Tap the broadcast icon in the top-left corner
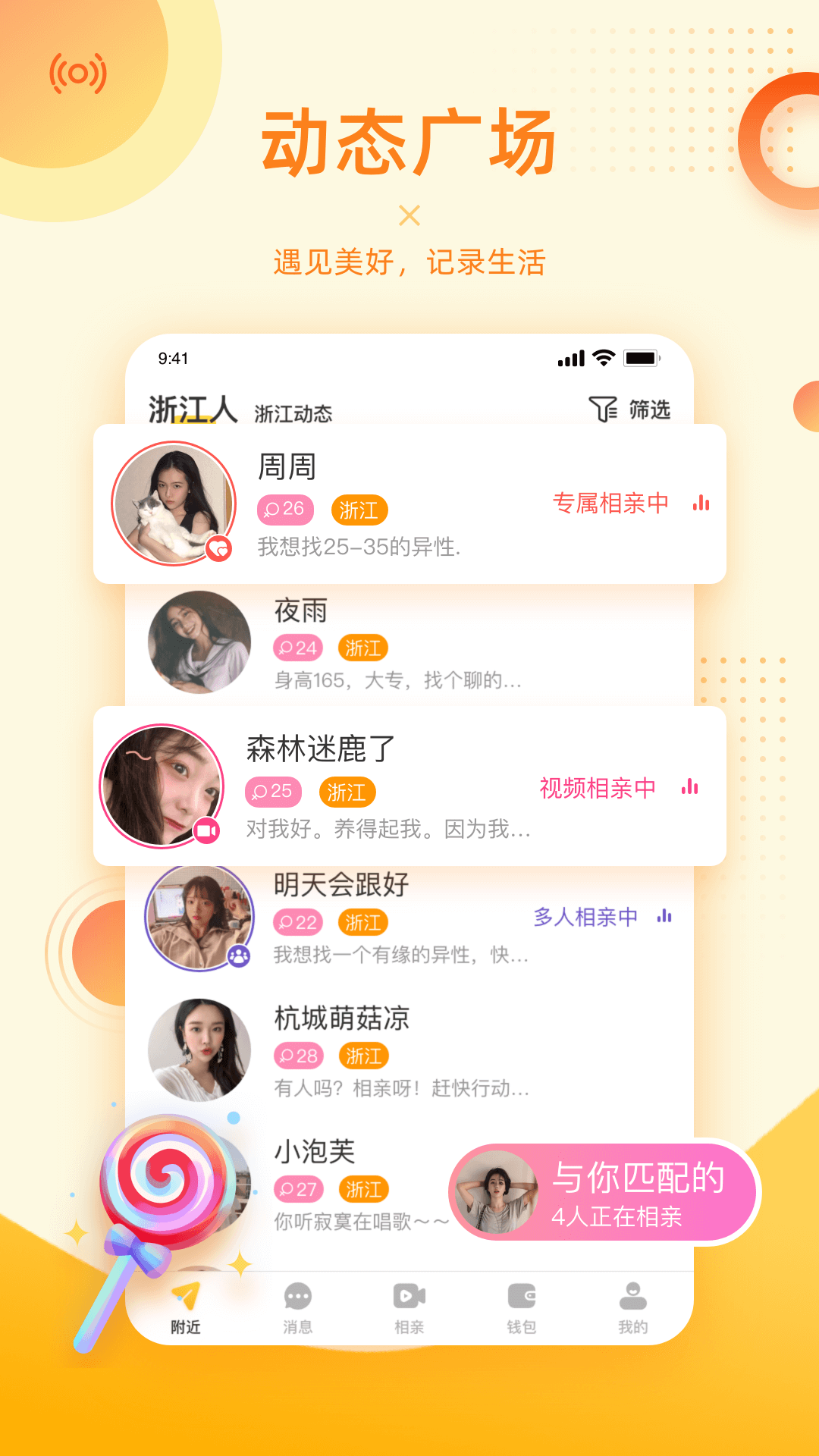Viewport: 819px width, 1456px height. tap(78, 74)
